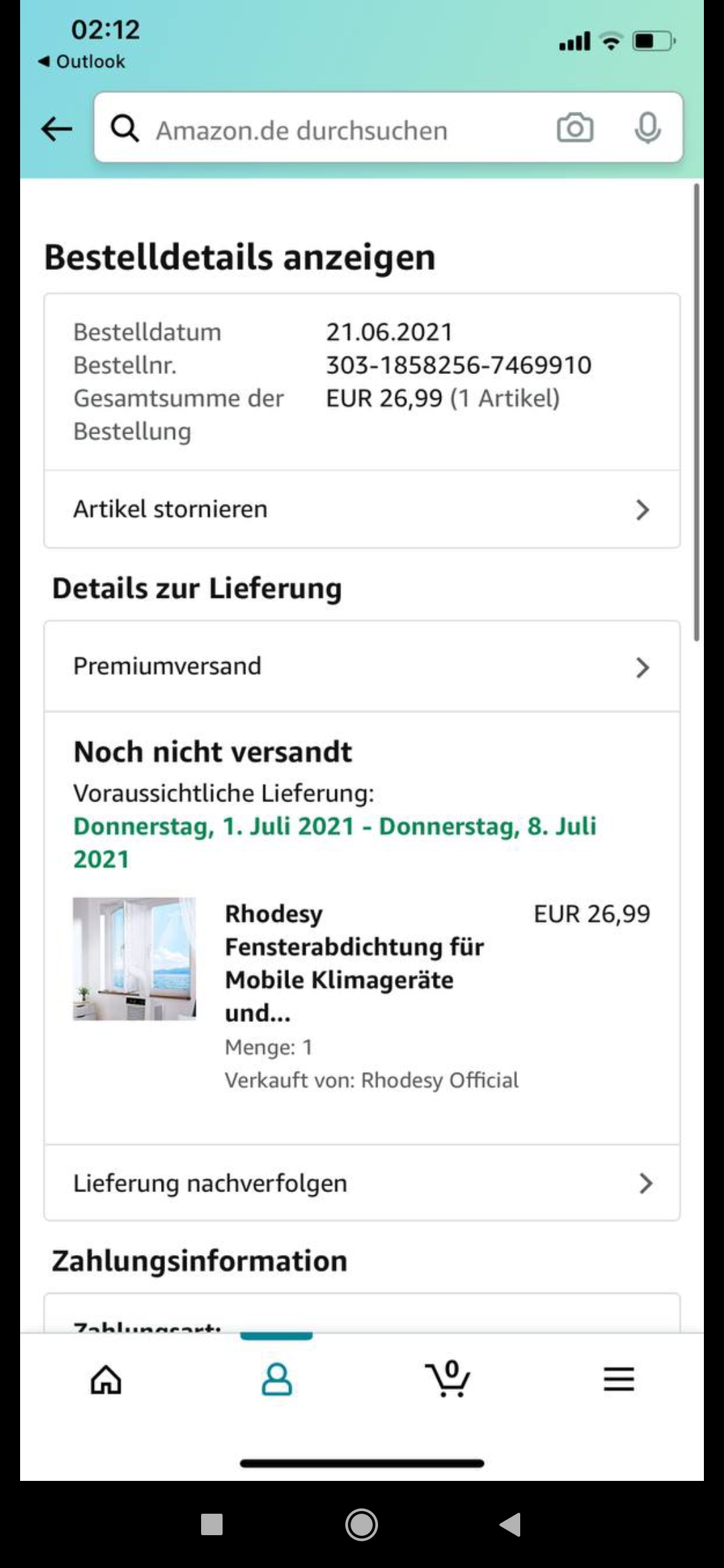
Task: Return to Outlook via the status bar link
Action: coord(82,62)
